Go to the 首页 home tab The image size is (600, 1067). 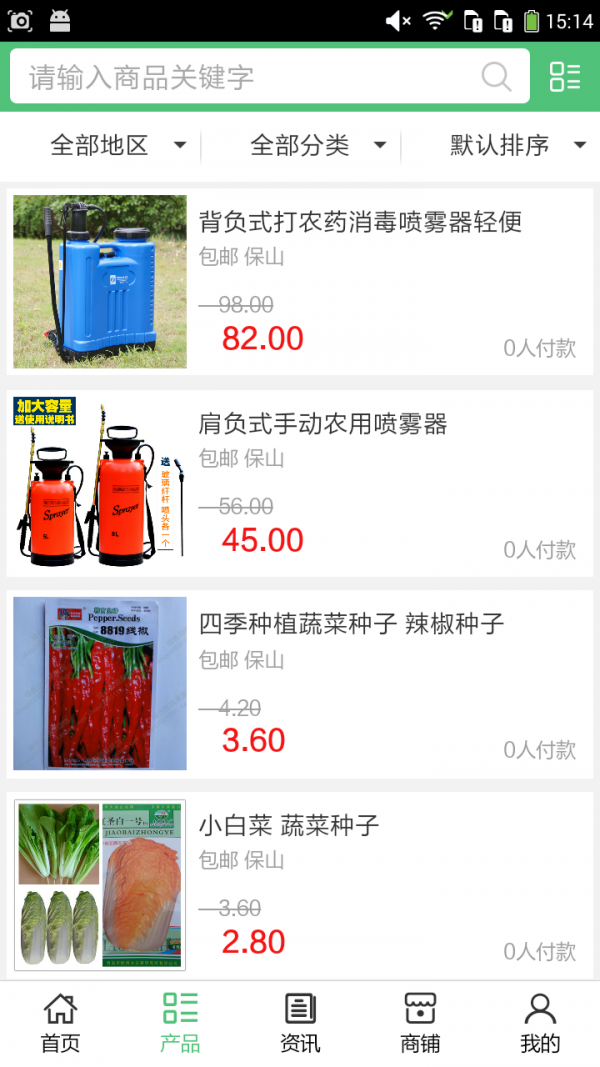pos(60,1023)
